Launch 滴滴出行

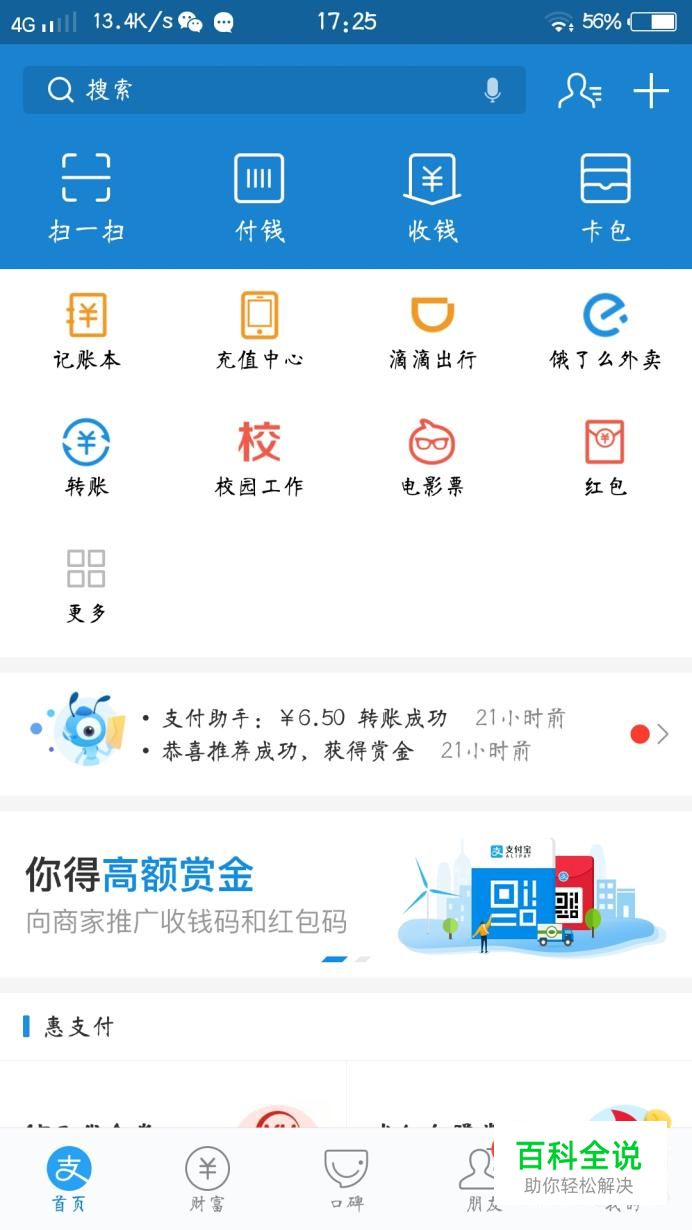point(432,331)
